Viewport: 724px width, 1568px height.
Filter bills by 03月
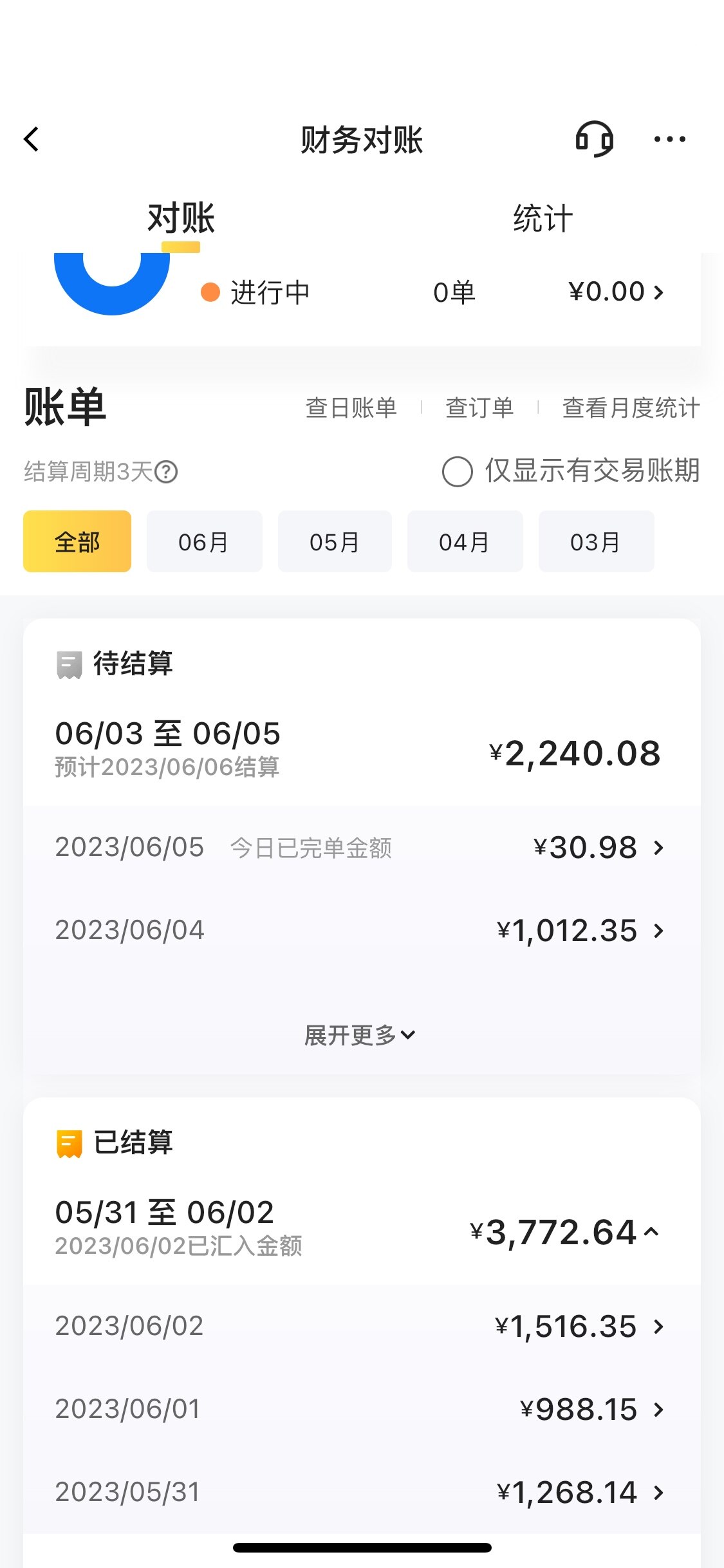(596, 541)
